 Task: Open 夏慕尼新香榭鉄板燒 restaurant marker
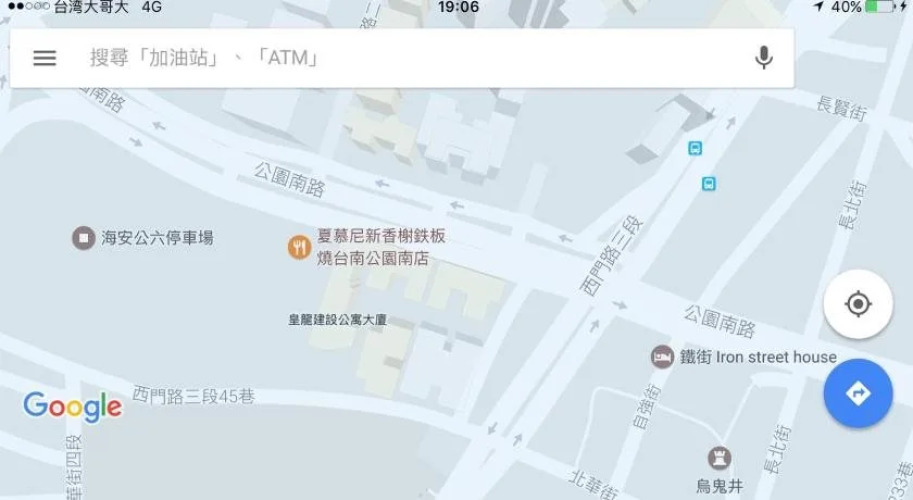pyautogui.click(x=299, y=247)
